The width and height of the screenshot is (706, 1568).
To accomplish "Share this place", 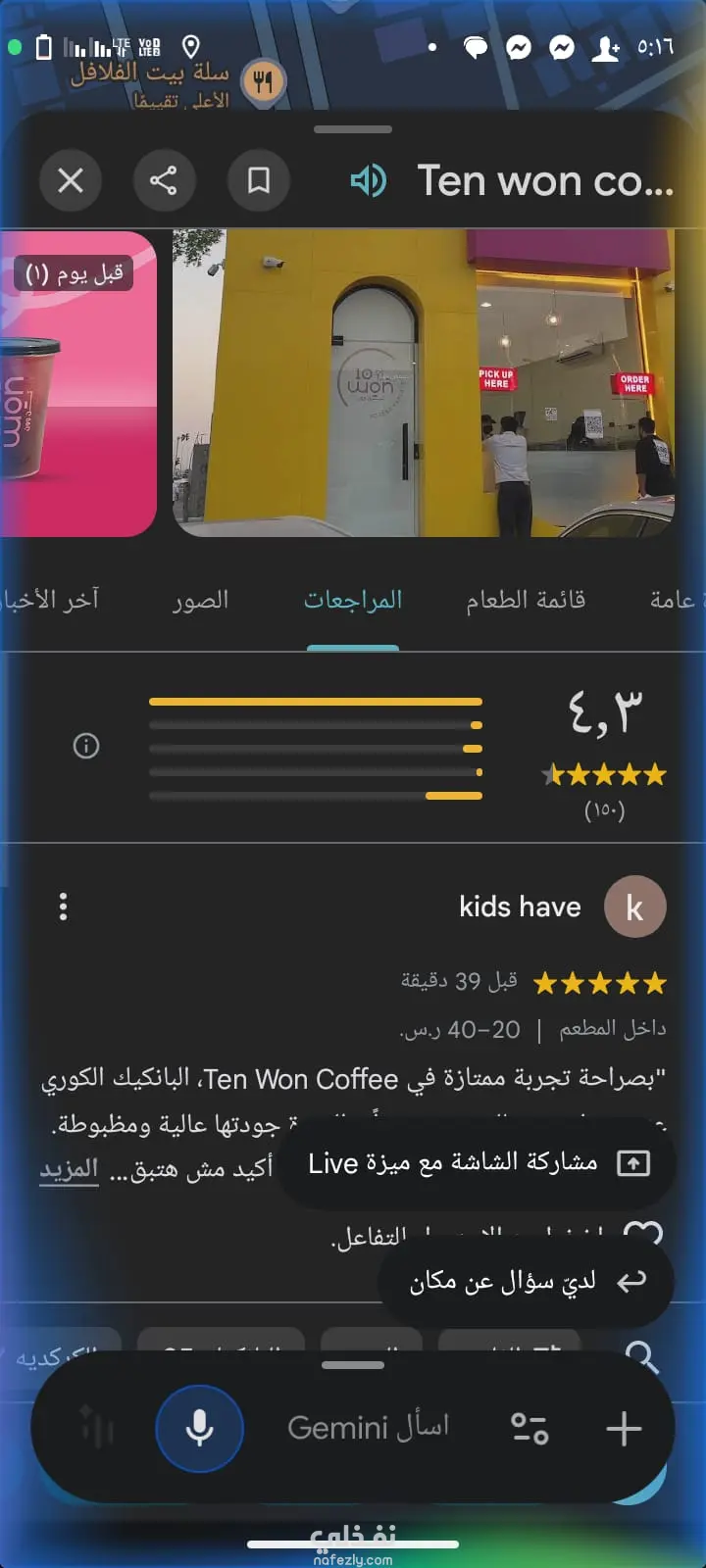I will coord(164,180).
